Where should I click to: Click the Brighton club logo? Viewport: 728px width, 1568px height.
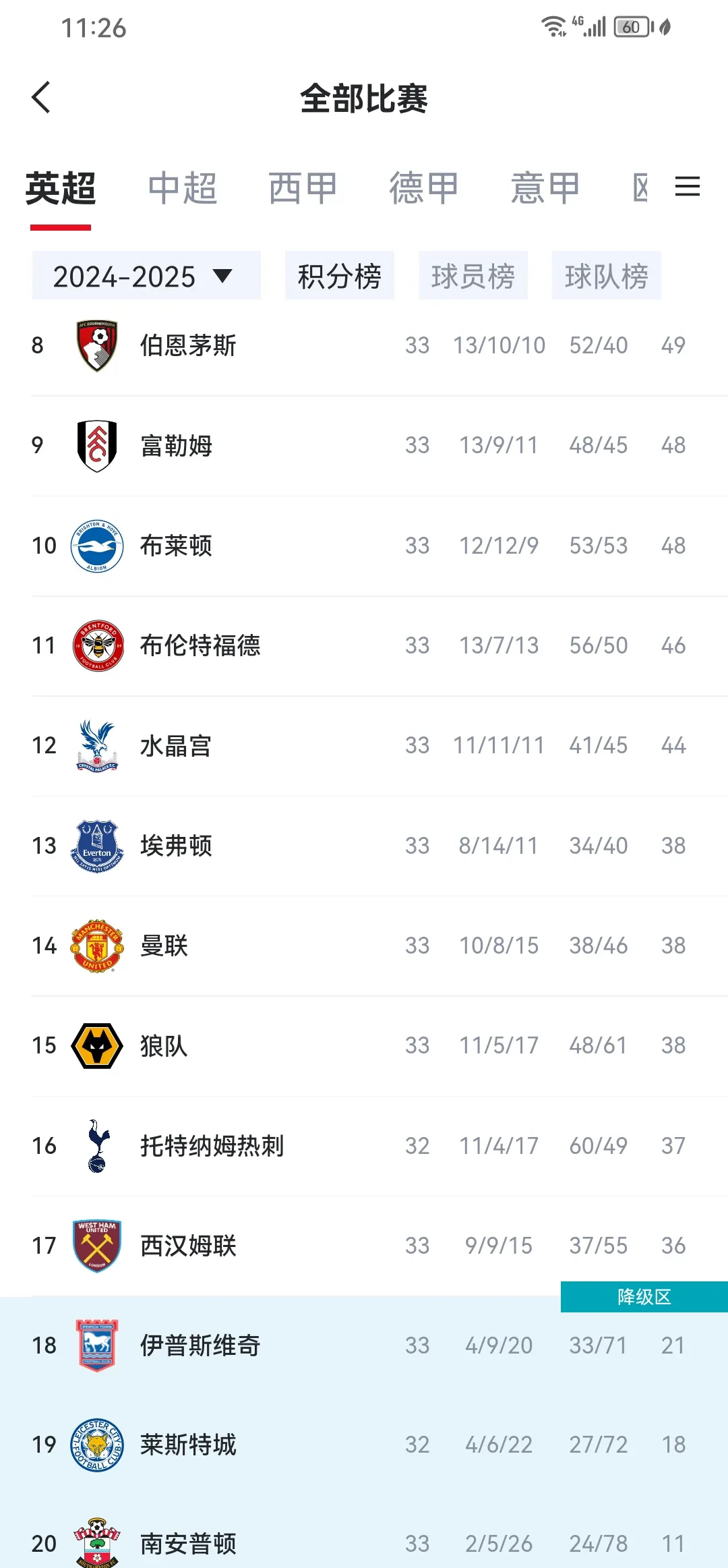point(96,545)
